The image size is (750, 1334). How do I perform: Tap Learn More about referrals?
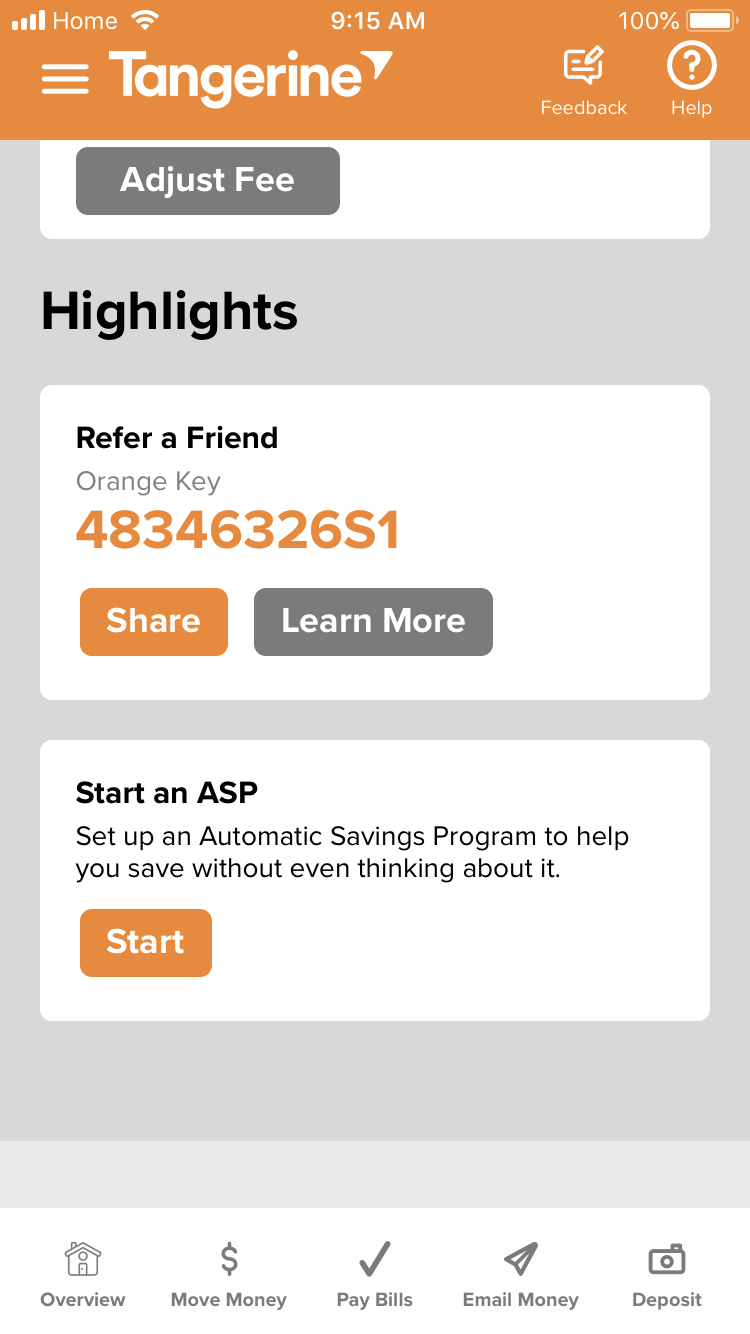pyautogui.click(x=373, y=622)
